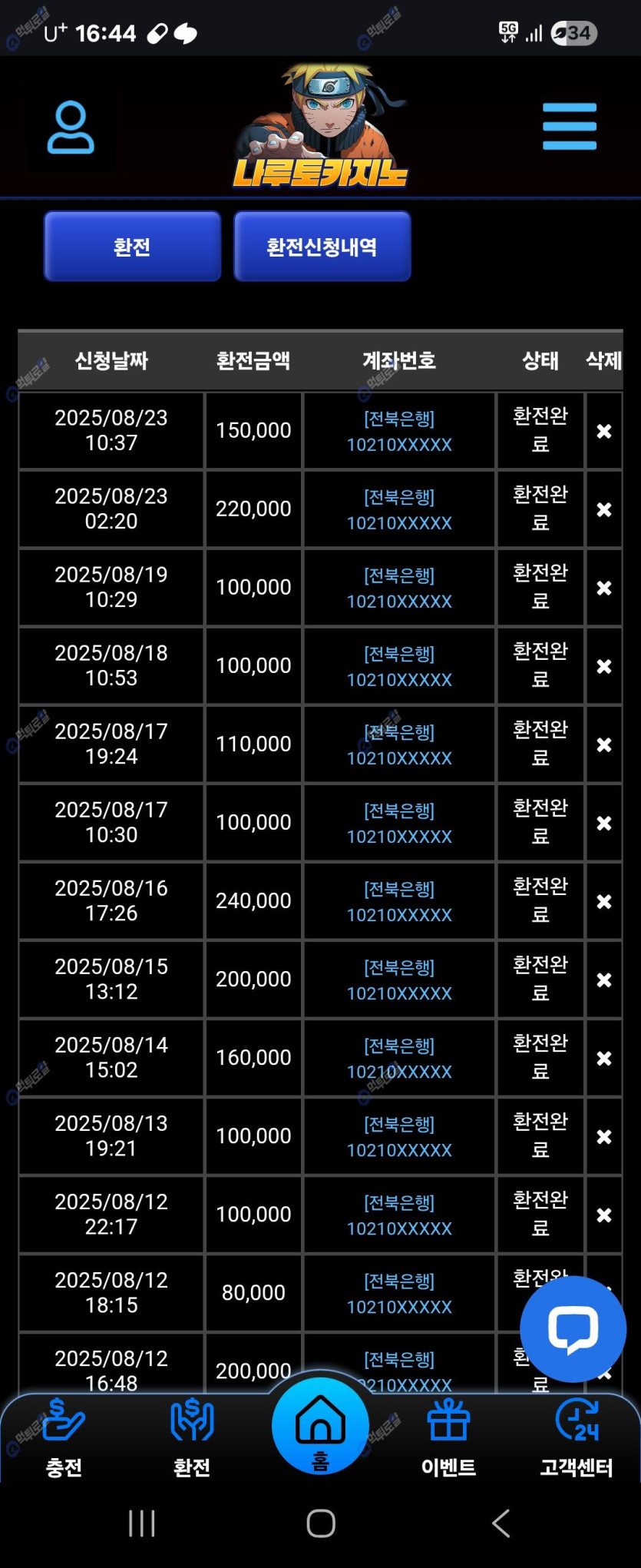Open the hamburger menu
Image resolution: width=641 pixels, height=1568 pixels.
(x=569, y=127)
